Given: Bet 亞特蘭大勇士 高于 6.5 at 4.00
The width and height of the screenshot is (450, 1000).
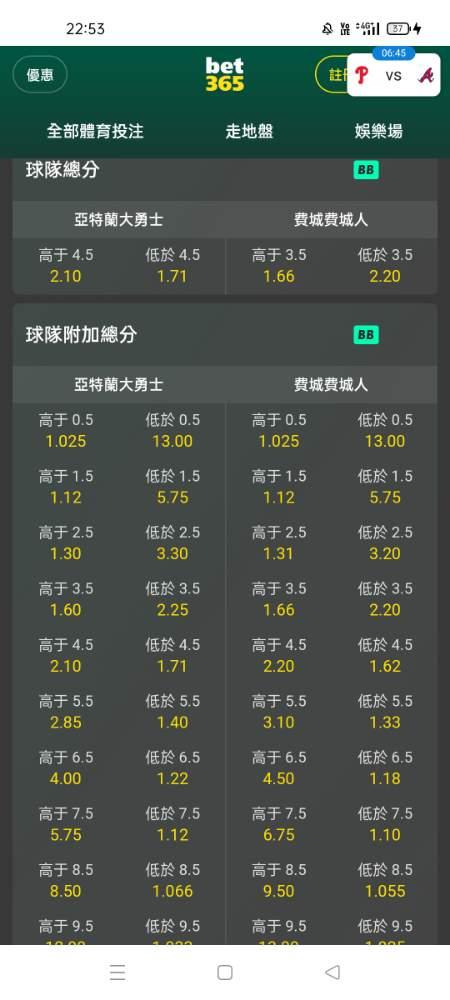Looking at the screenshot, I should (66, 767).
